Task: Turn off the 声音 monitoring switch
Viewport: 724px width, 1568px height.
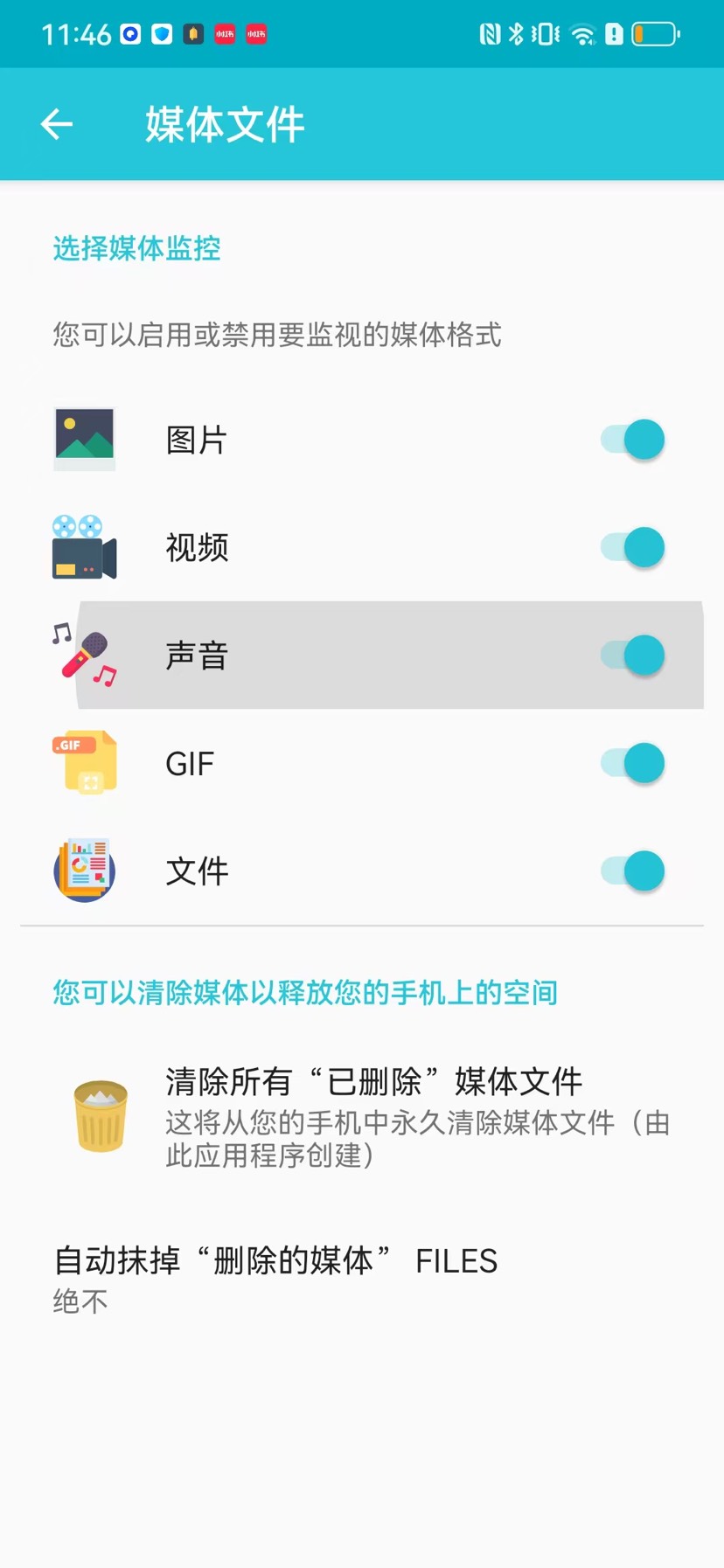Action: coord(632,656)
